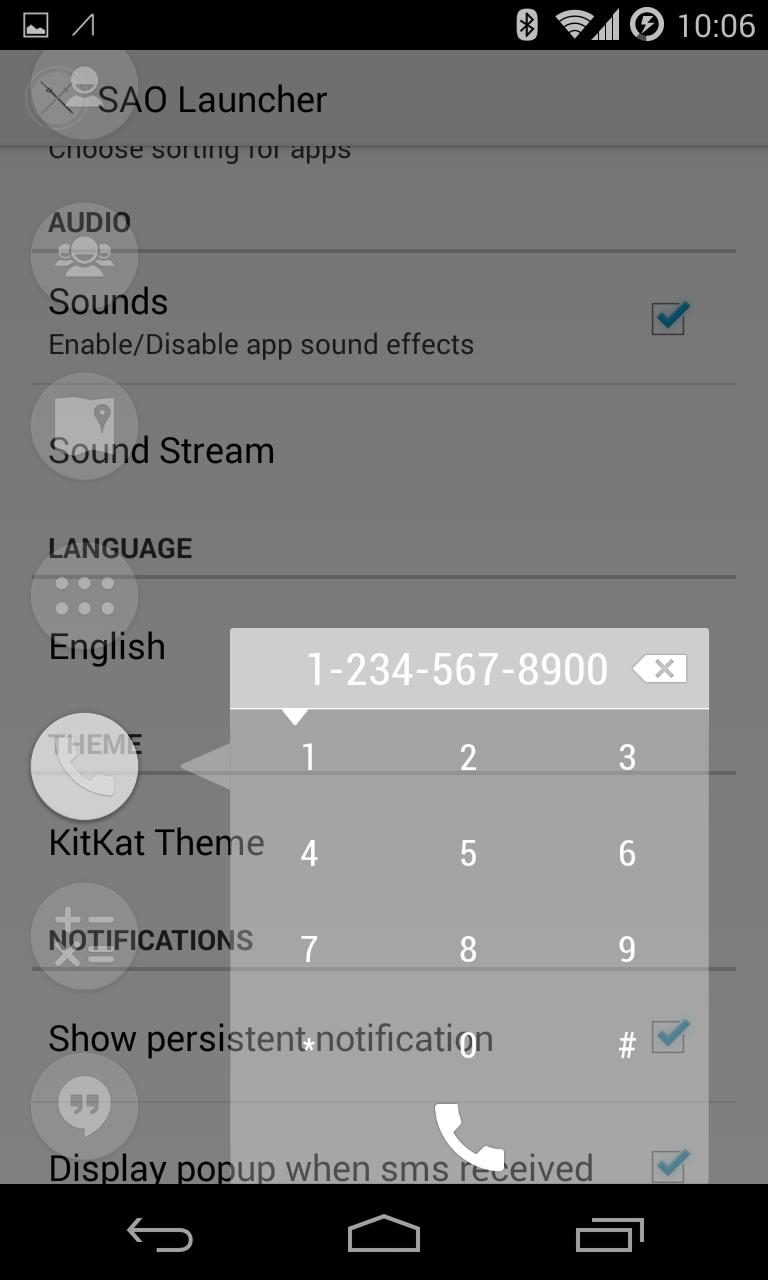Open the Hangouts quote bubble icon
768x1280 pixels.
(84, 1105)
